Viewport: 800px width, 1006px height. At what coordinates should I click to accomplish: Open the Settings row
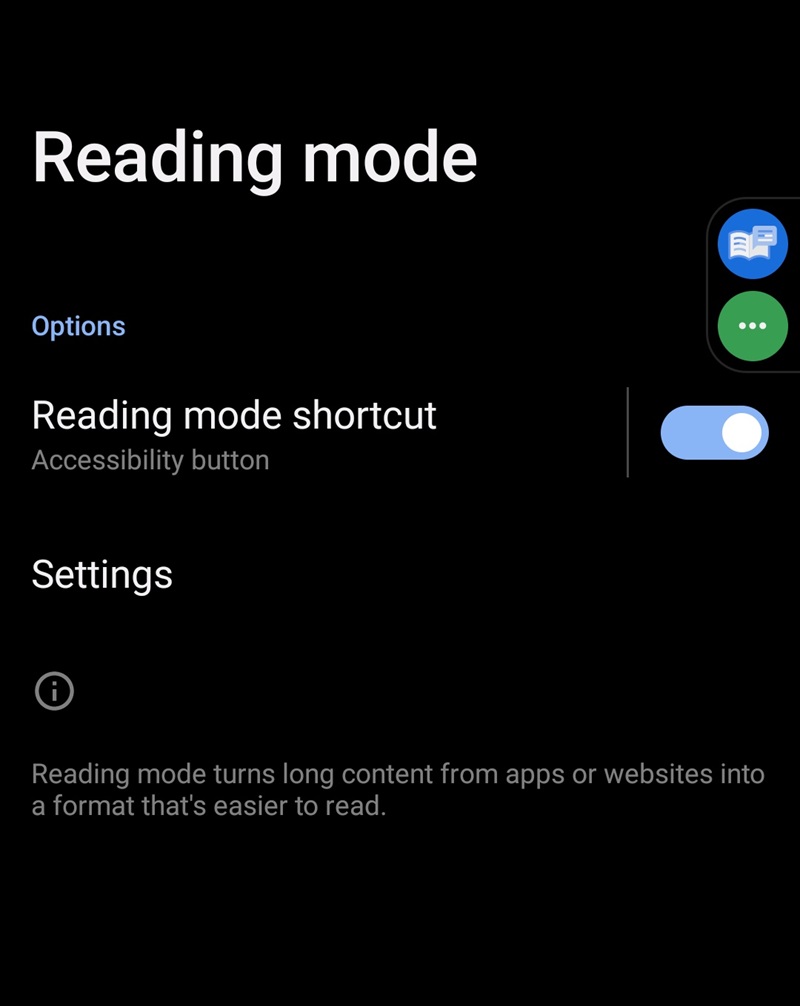[102, 574]
